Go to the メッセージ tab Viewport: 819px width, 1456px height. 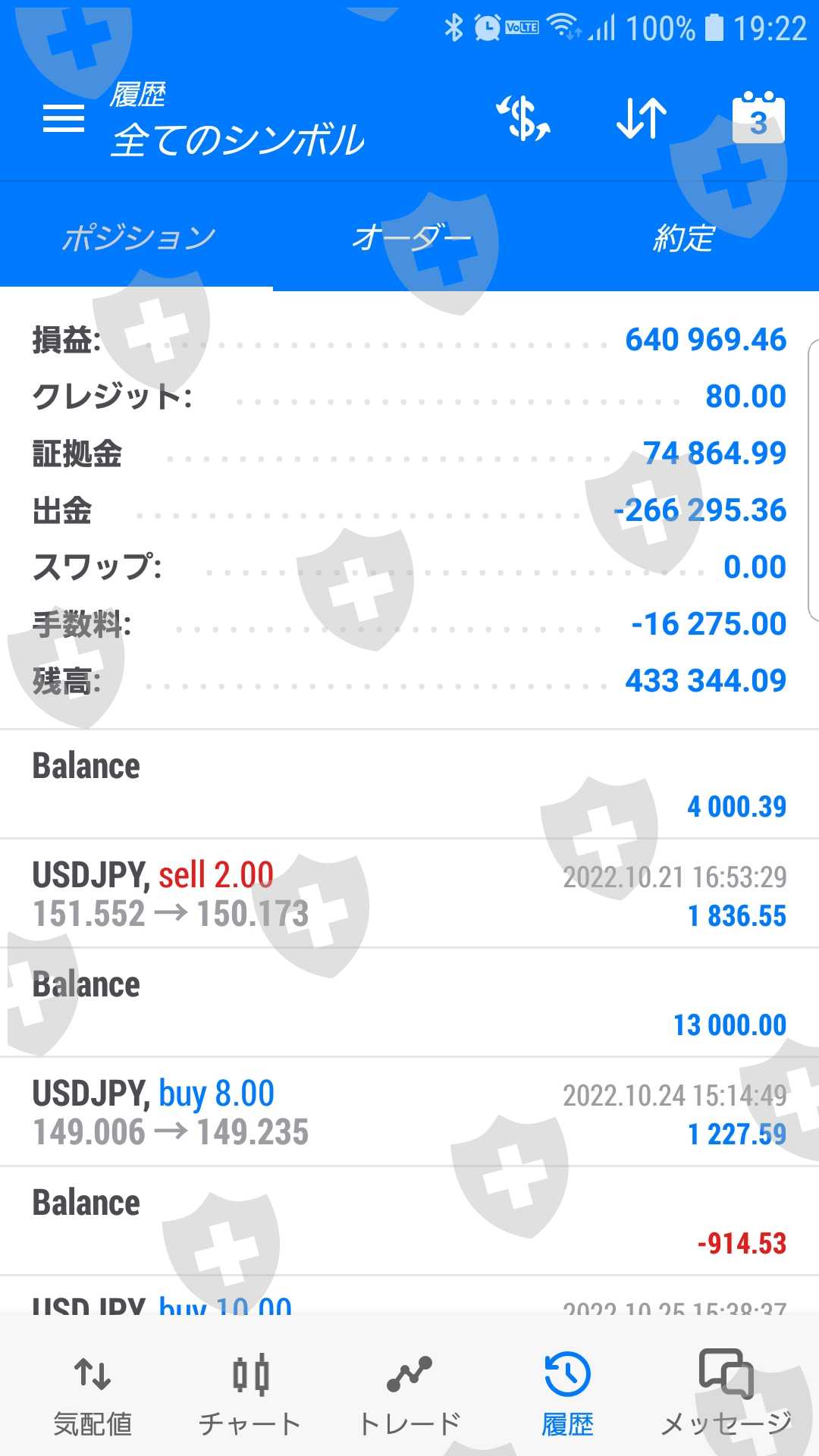pyautogui.click(x=726, y=1395)
